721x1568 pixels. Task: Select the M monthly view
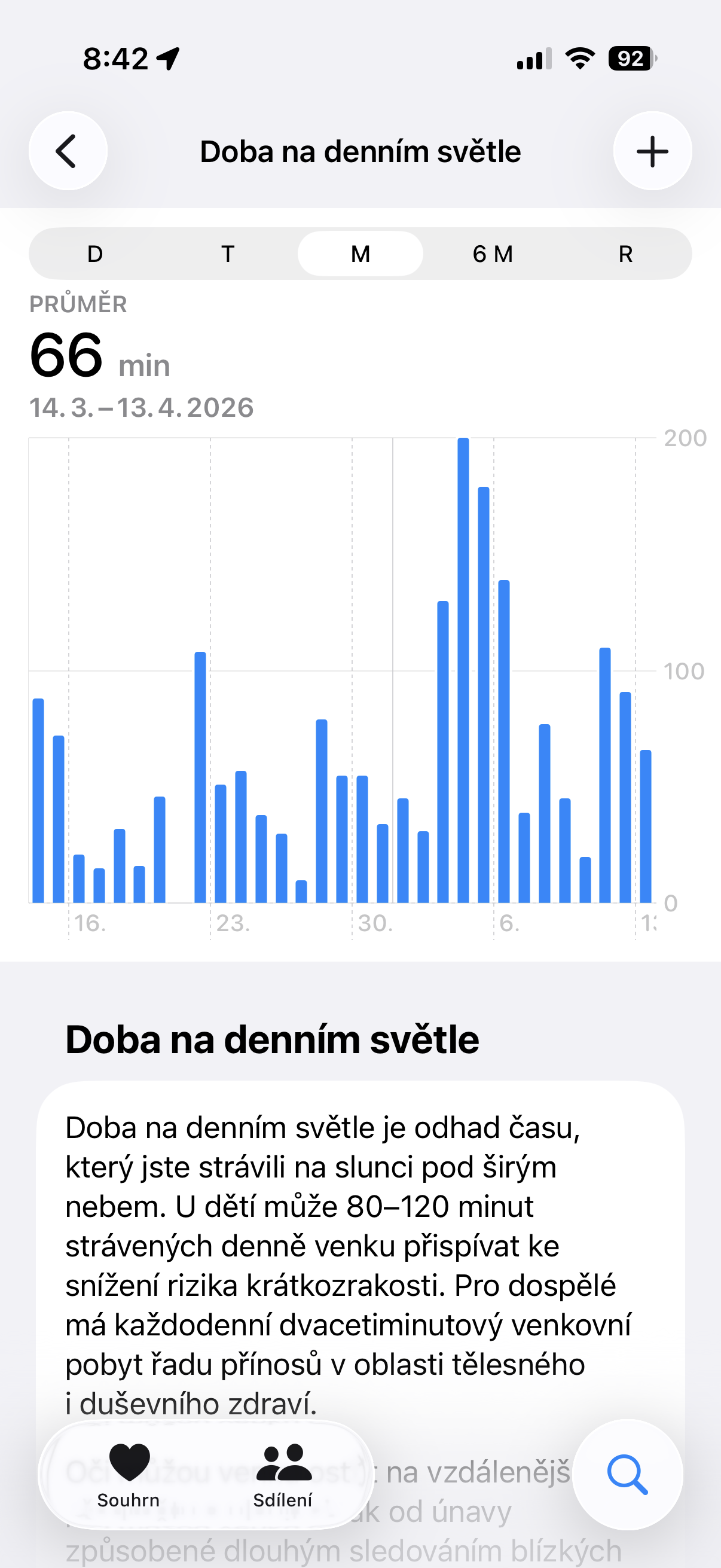360,254
